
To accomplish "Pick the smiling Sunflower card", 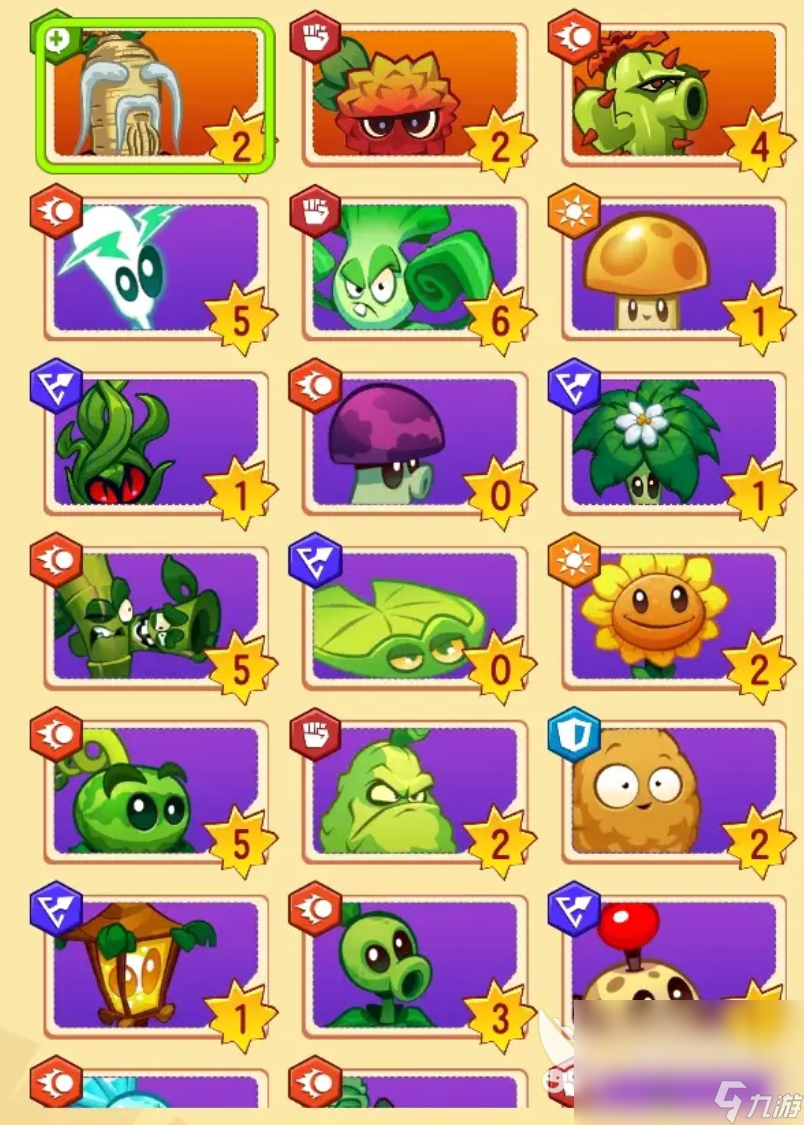I will tap(674, 616).
